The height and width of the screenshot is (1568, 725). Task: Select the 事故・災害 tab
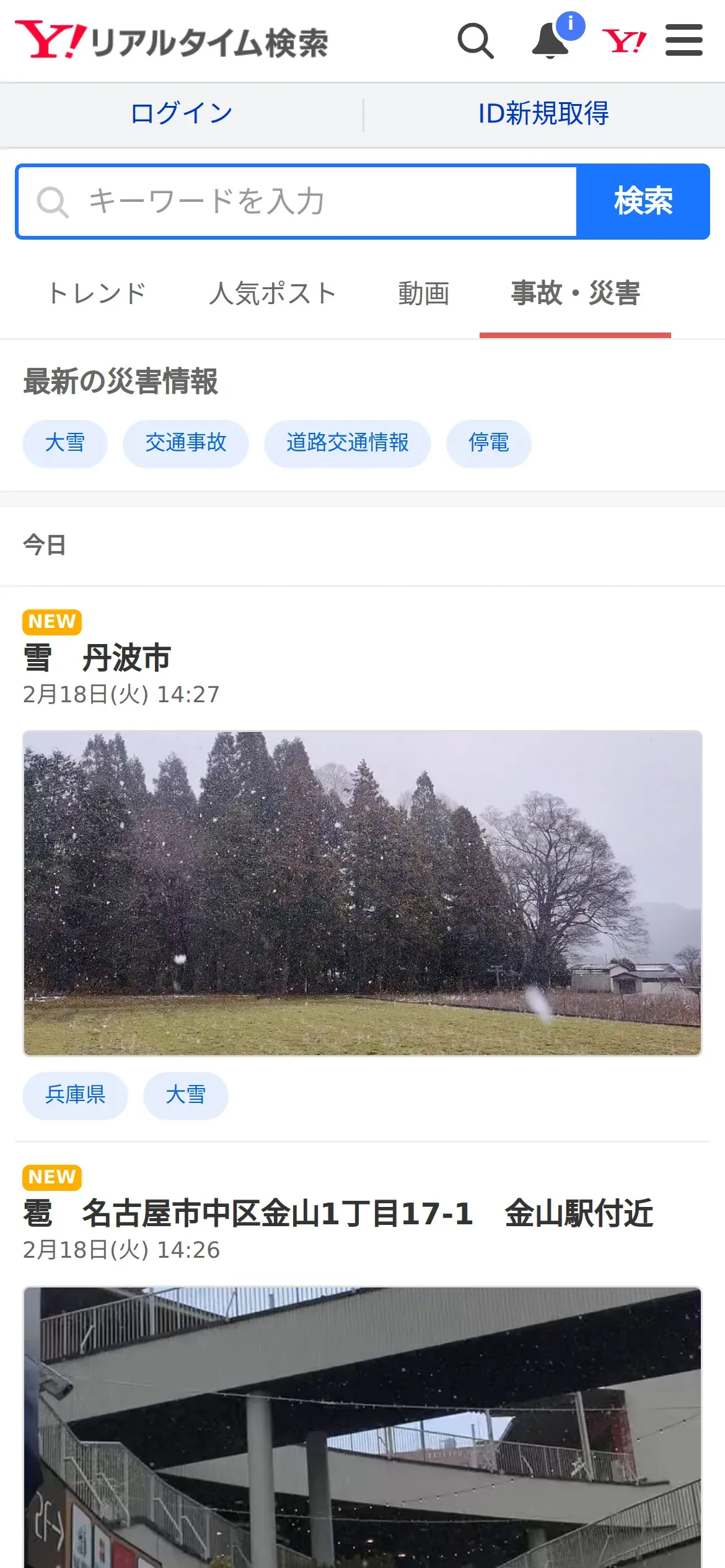point(575,294)
